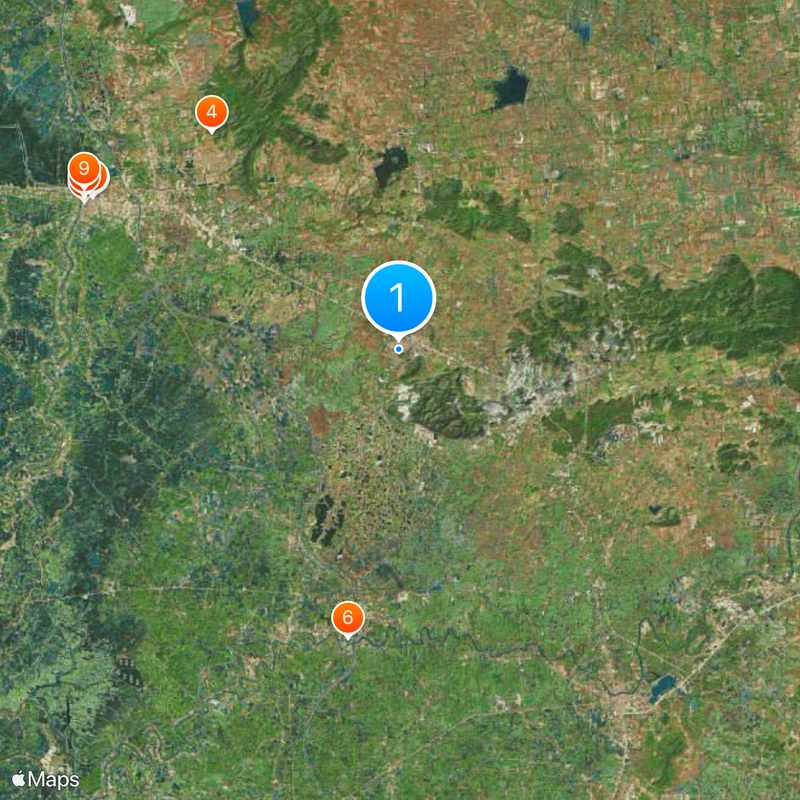Select the blue pin numbered 1
Image resolution: width=800 pixels, height=800 pixels.
398,297
